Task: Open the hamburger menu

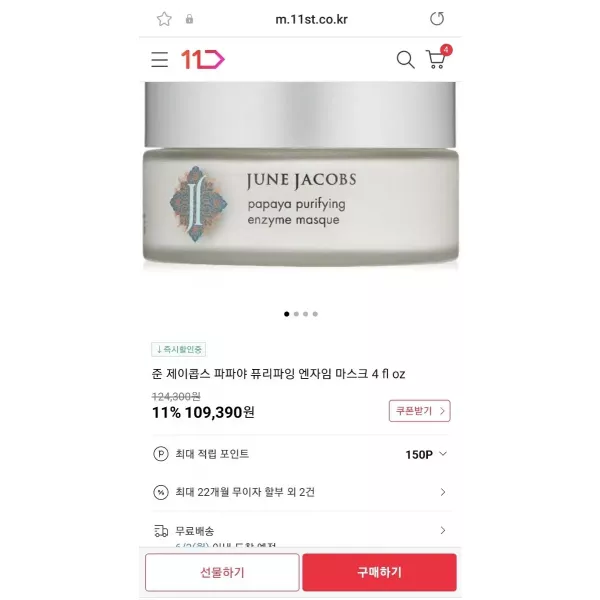Action: (x=160, y=60)
